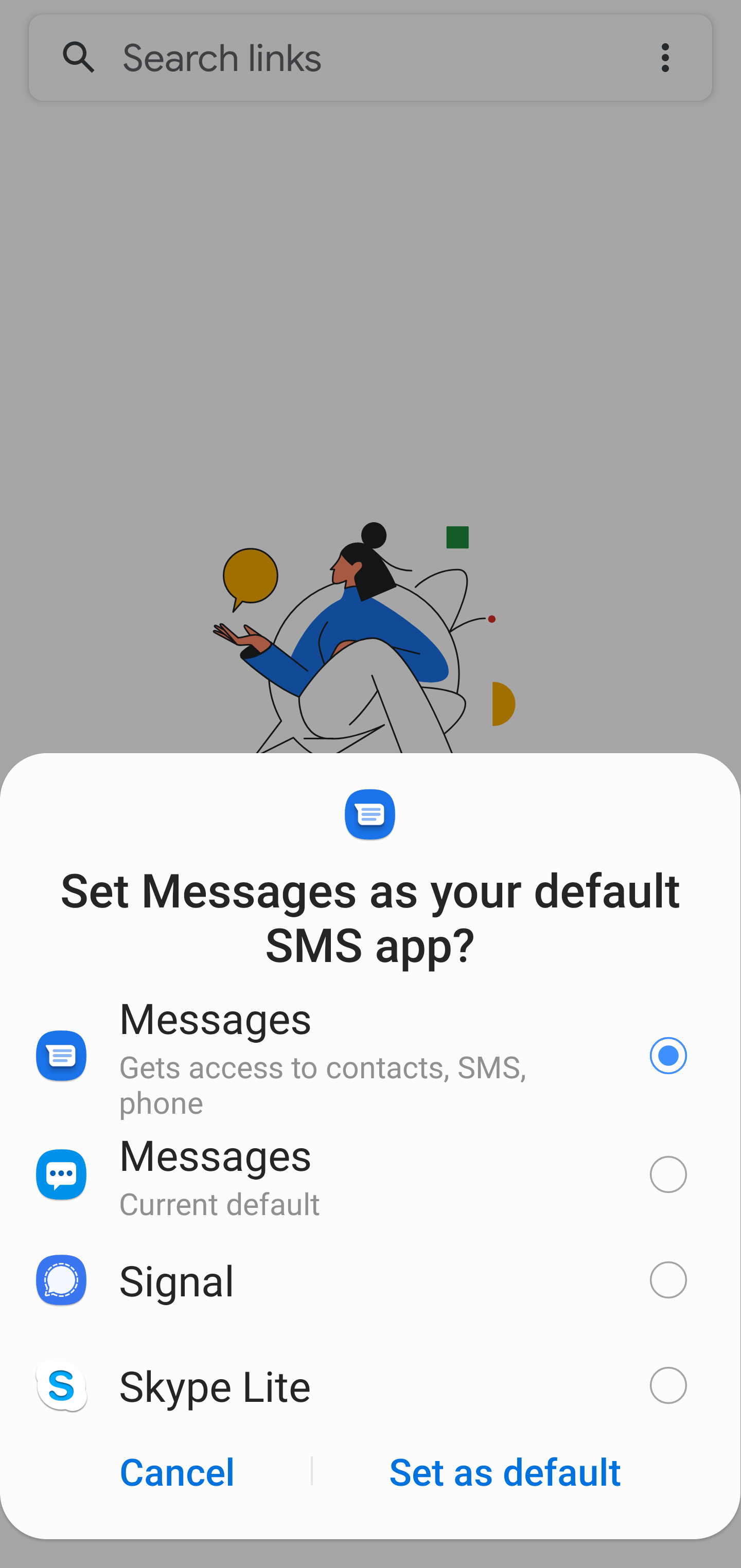The height and width of the screenshot is (1568, 741).
Task: Select Signal as the SMS app
Action: tap(667, 1279)
